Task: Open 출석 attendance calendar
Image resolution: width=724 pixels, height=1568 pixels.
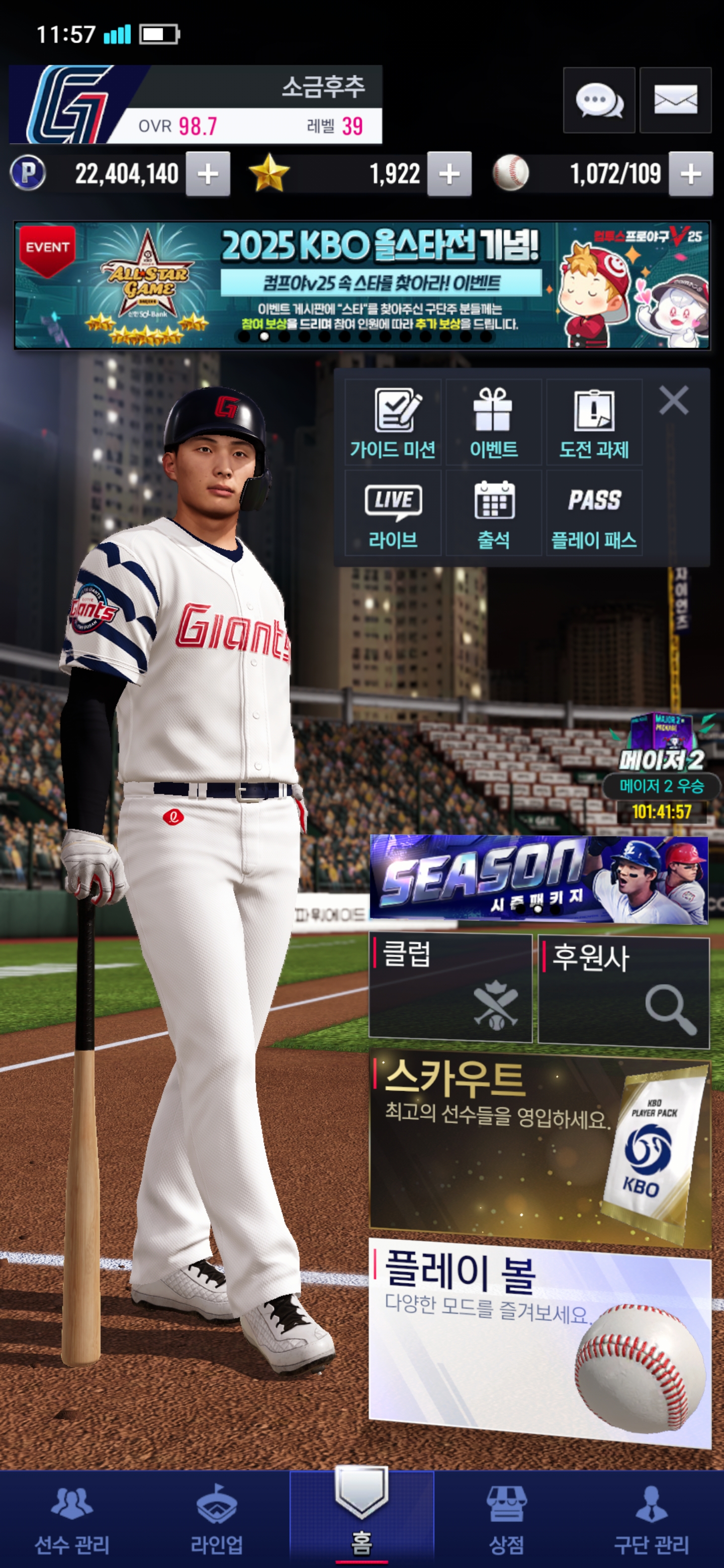Action: pos(493,513)
